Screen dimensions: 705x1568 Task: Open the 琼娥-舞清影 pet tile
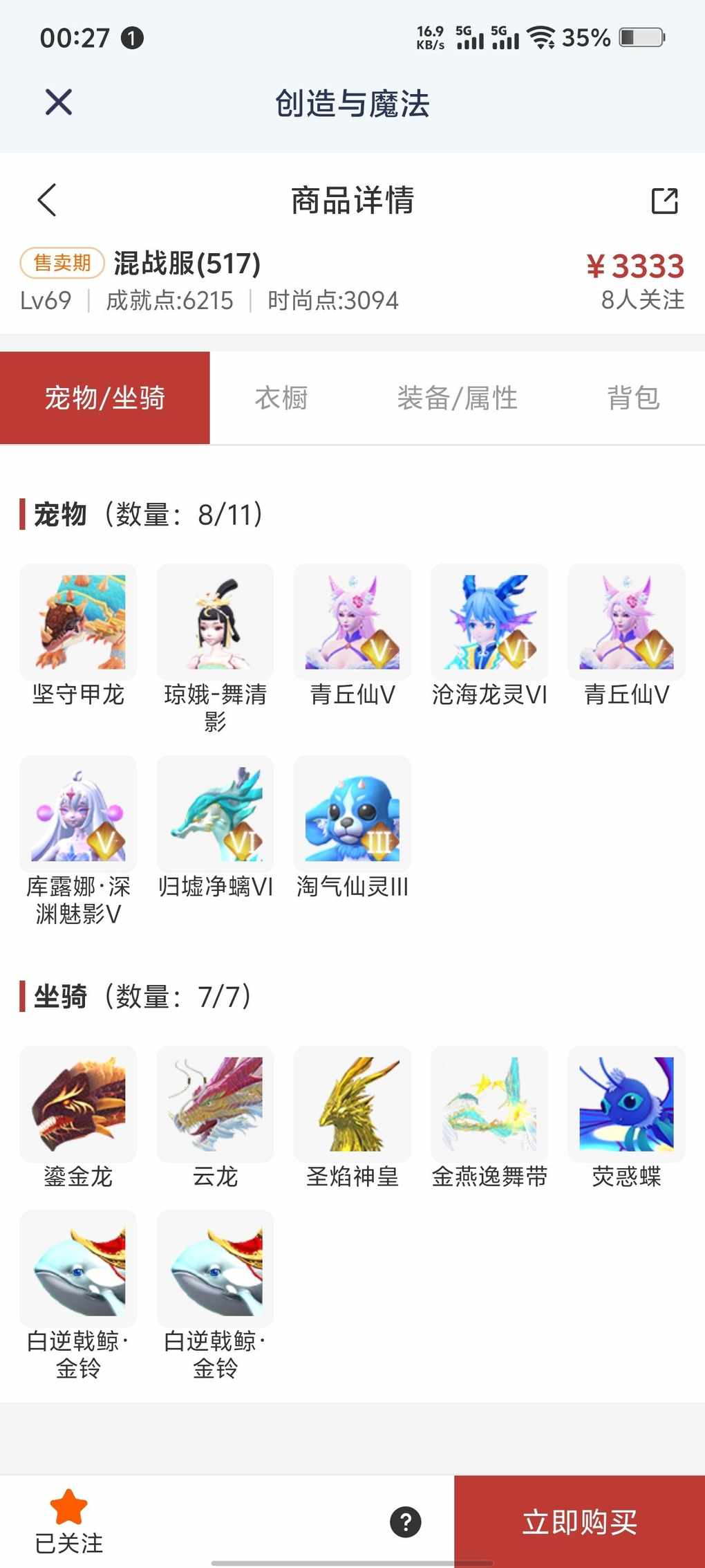pyautogui.click(x=215, y=622)
